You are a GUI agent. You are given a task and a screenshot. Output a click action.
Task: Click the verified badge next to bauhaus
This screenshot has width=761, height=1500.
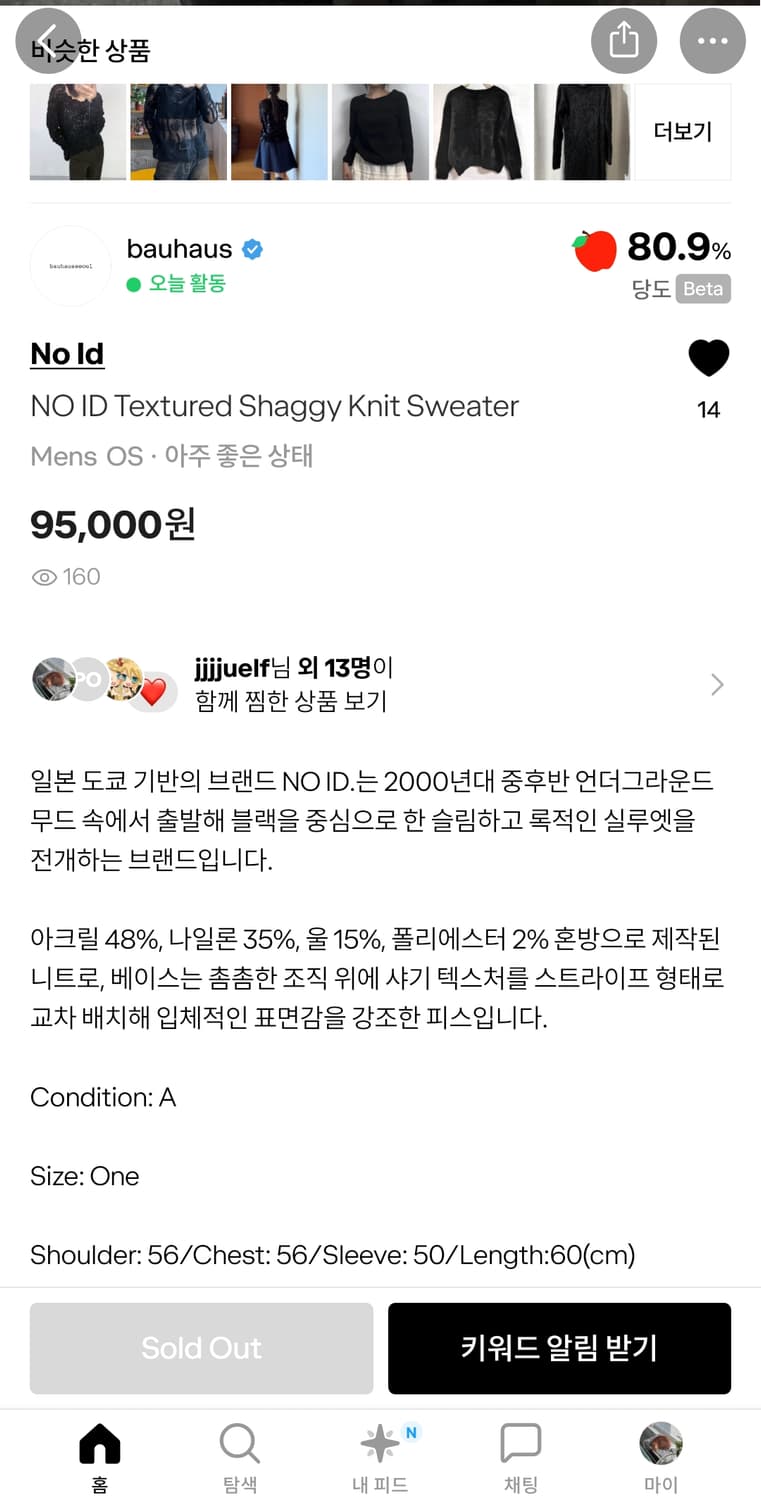tap(254, 249)
